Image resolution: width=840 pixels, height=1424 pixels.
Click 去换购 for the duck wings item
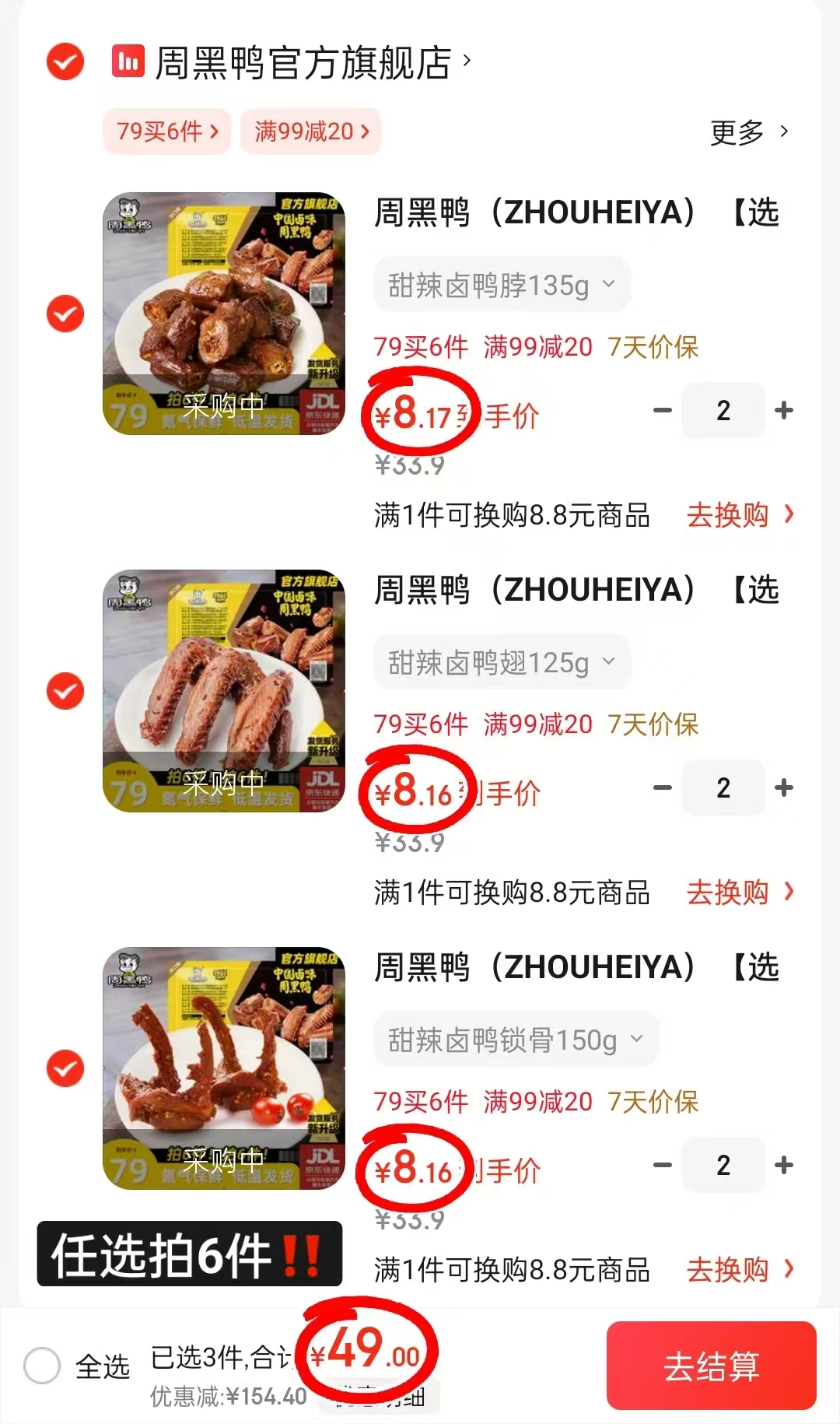(730, 893)
